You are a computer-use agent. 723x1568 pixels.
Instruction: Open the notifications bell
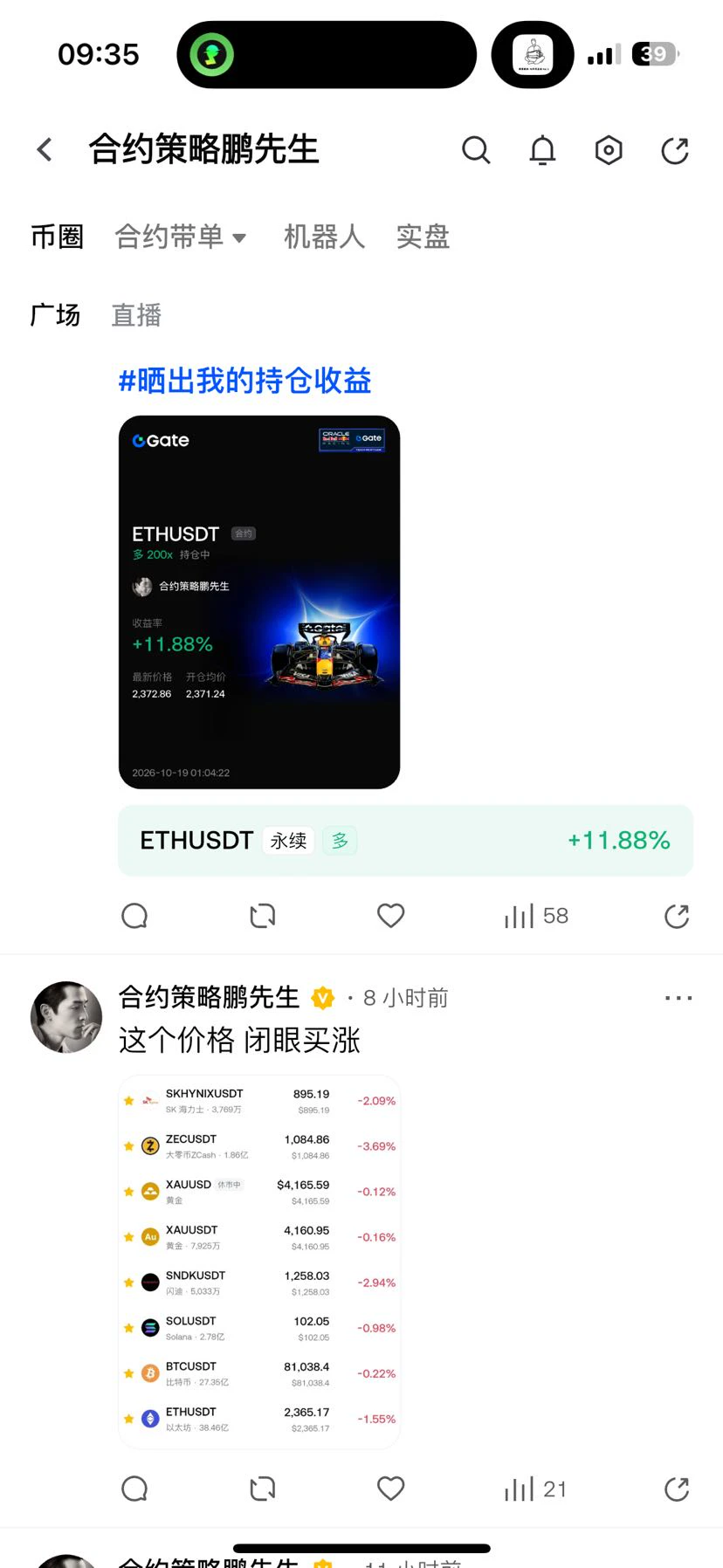(542, 150)
